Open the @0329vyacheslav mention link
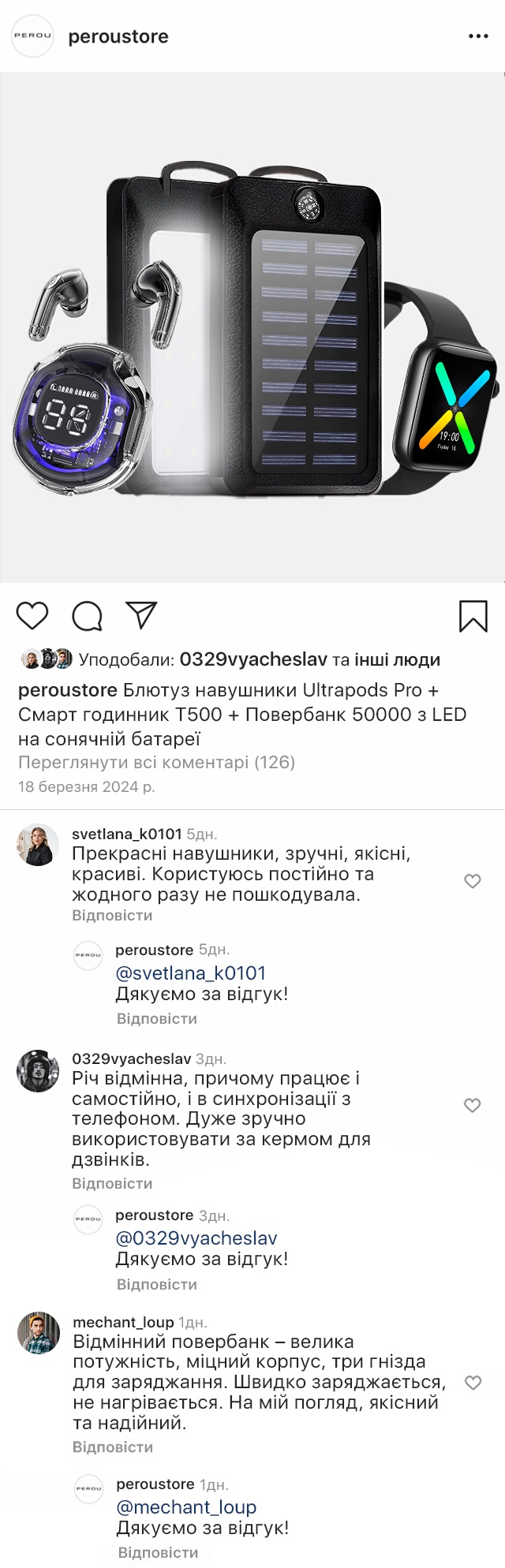This screenshot has width=505, height=1568. [196, 1238]
